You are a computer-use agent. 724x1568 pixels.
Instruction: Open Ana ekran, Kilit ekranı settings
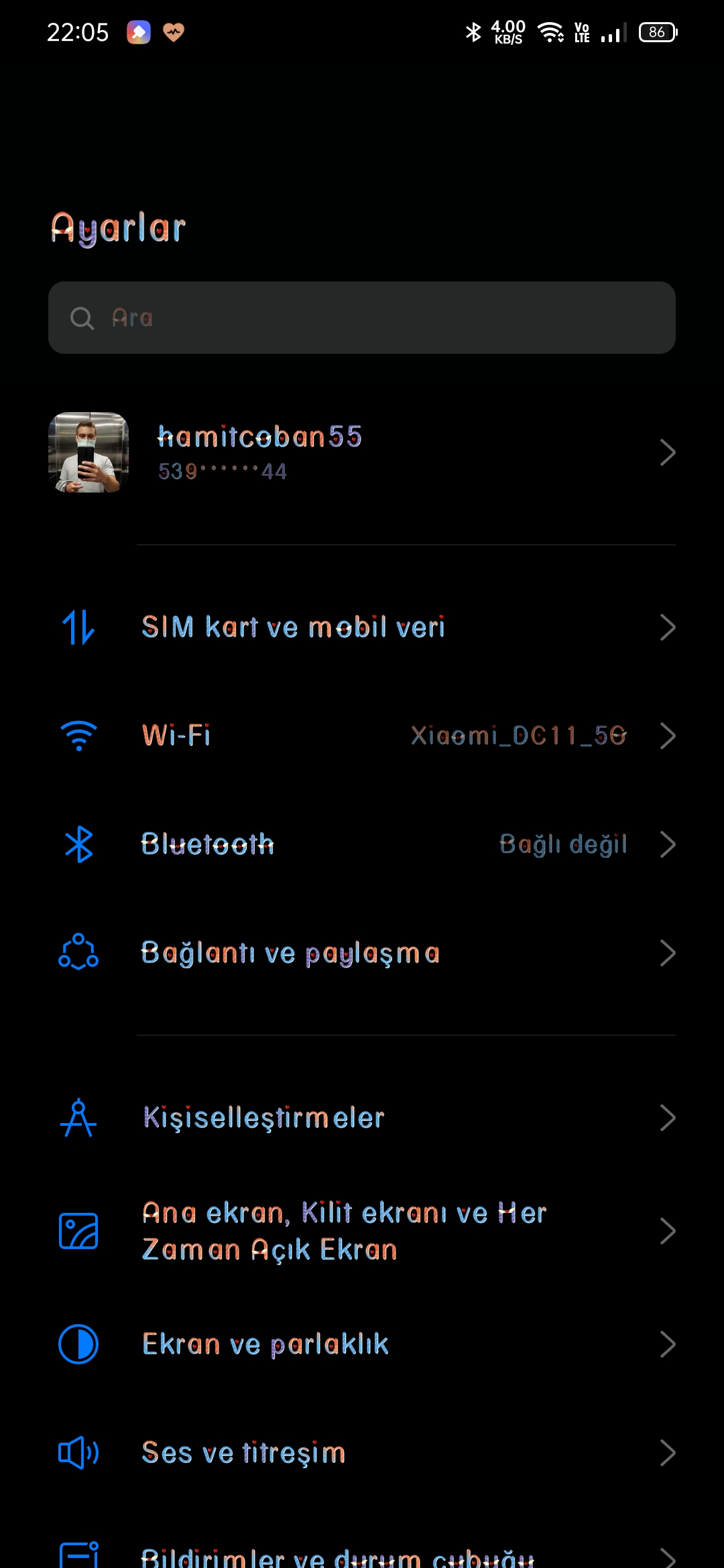click(362, 1231)
